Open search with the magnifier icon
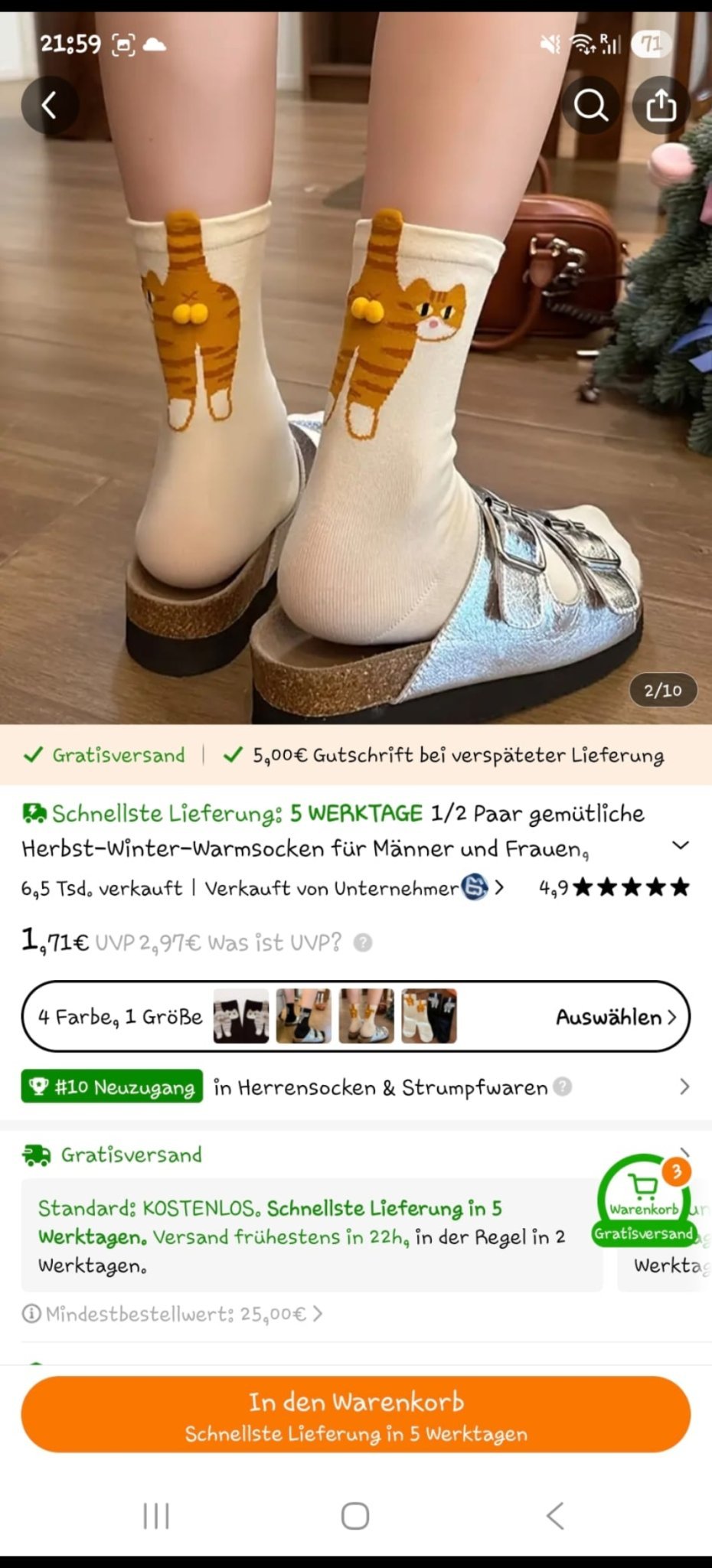712x1568 pixels. 590,105
